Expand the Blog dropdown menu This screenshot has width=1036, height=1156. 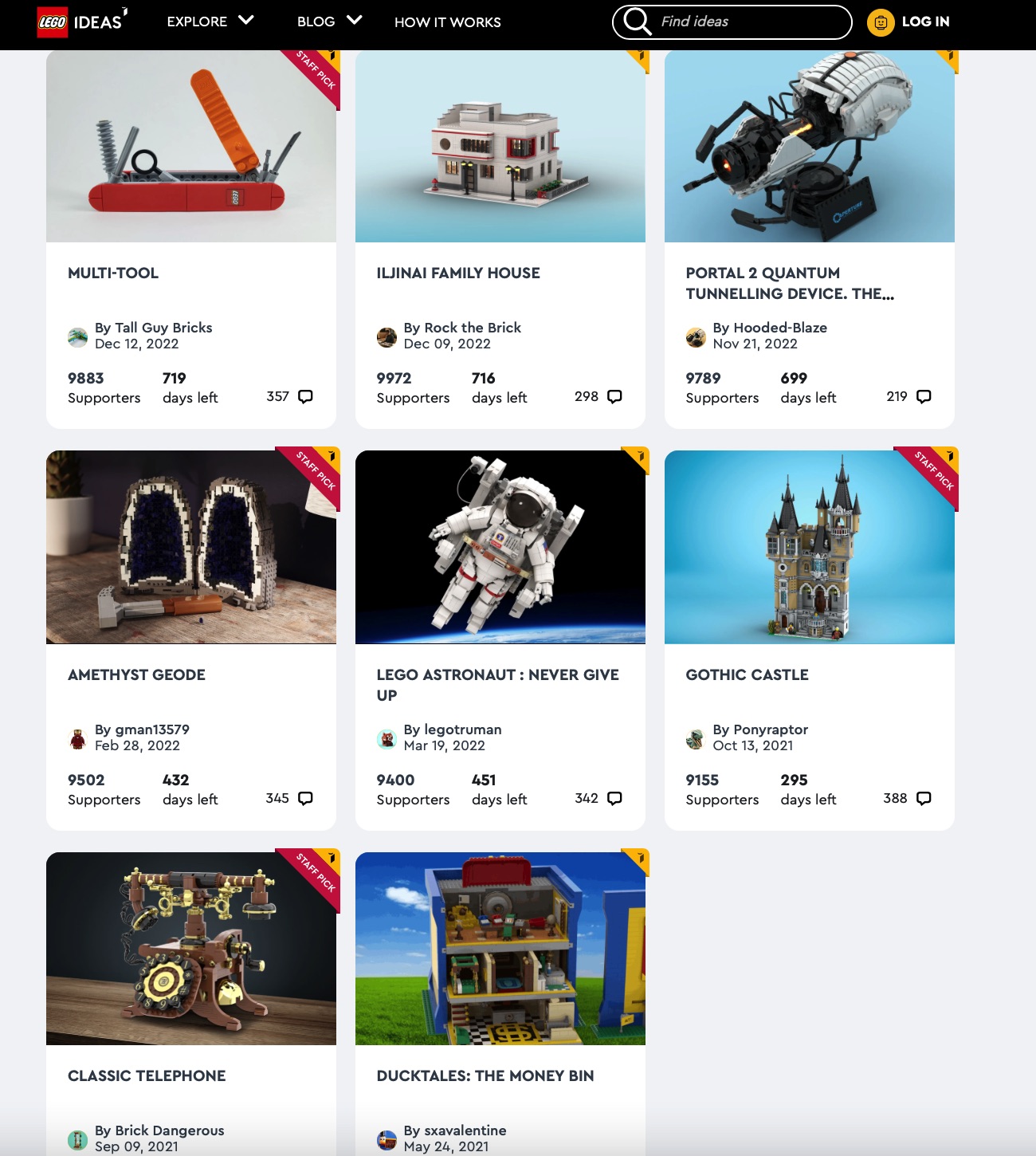[328, 22]
